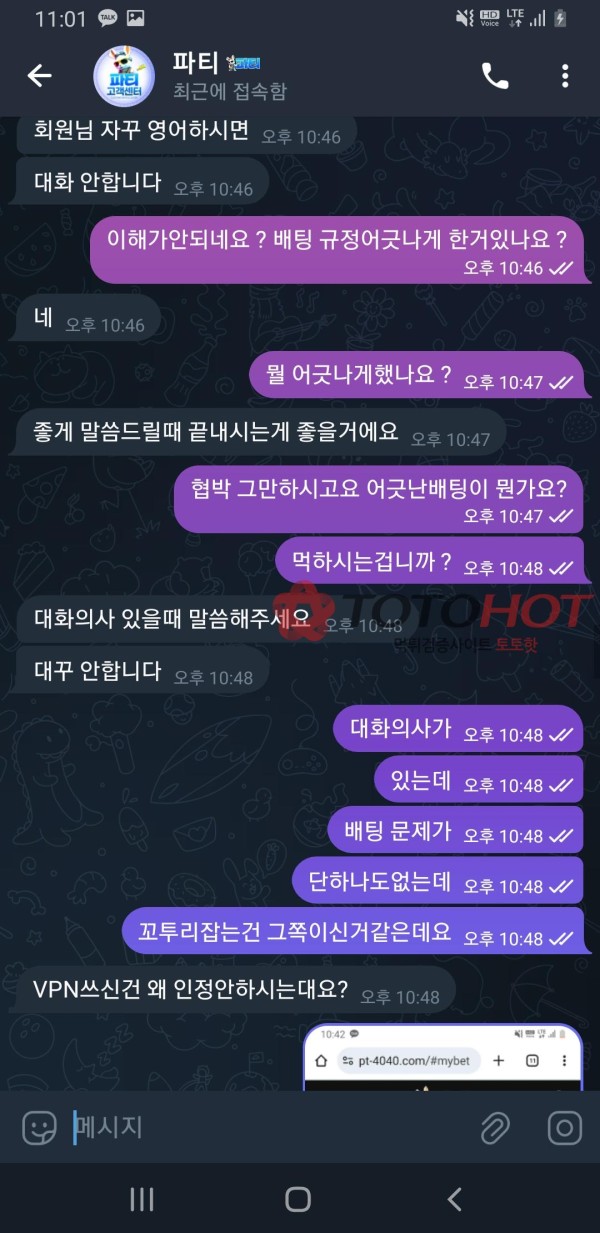The width and height of the screenshot is (600, 1233).
Task: Open the three-dot overflow menu
Action: 565,76
